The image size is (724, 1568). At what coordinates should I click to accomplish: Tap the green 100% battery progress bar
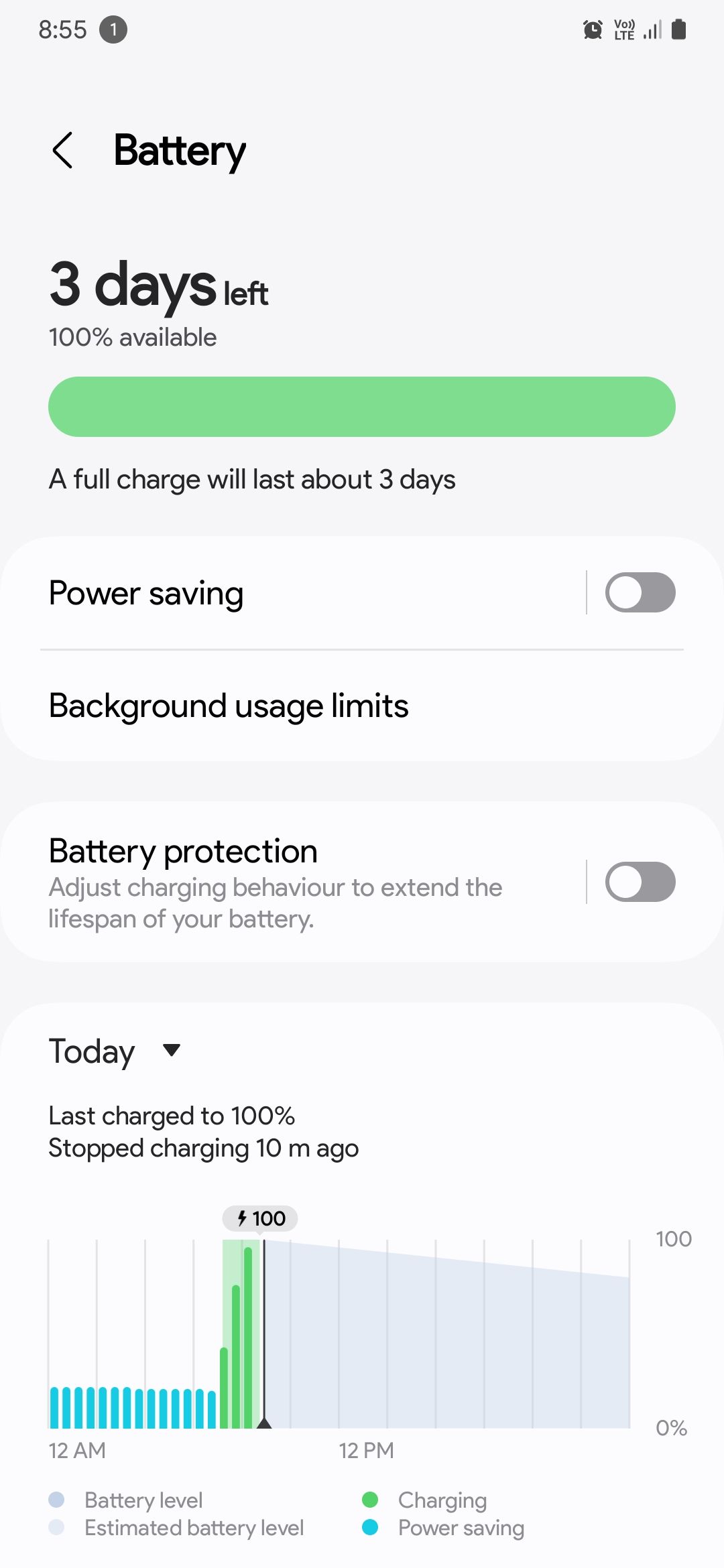(x=362, y=406)
